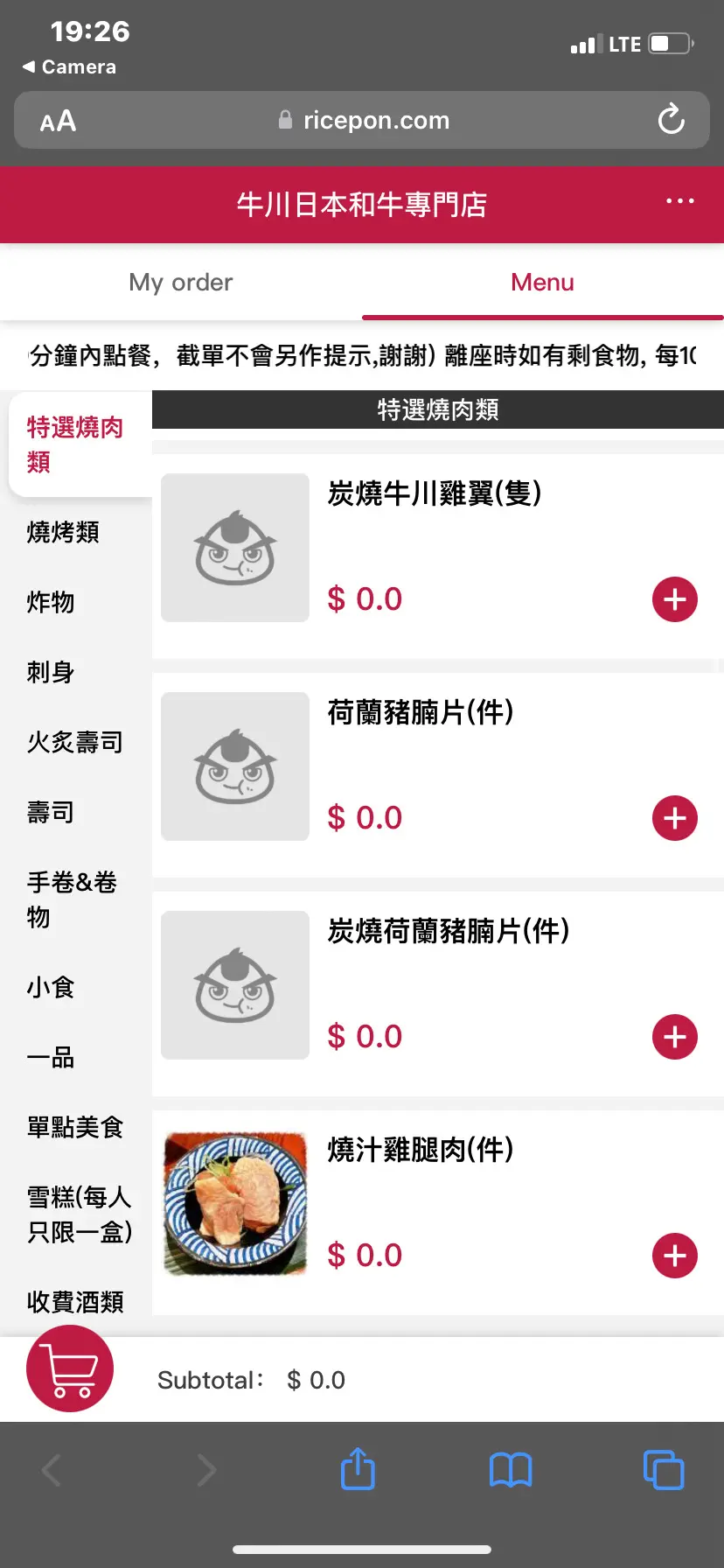Select the 小食 category
Image resolution: width=724 pixels, height=1568 pixels.
tap(51, 987)
